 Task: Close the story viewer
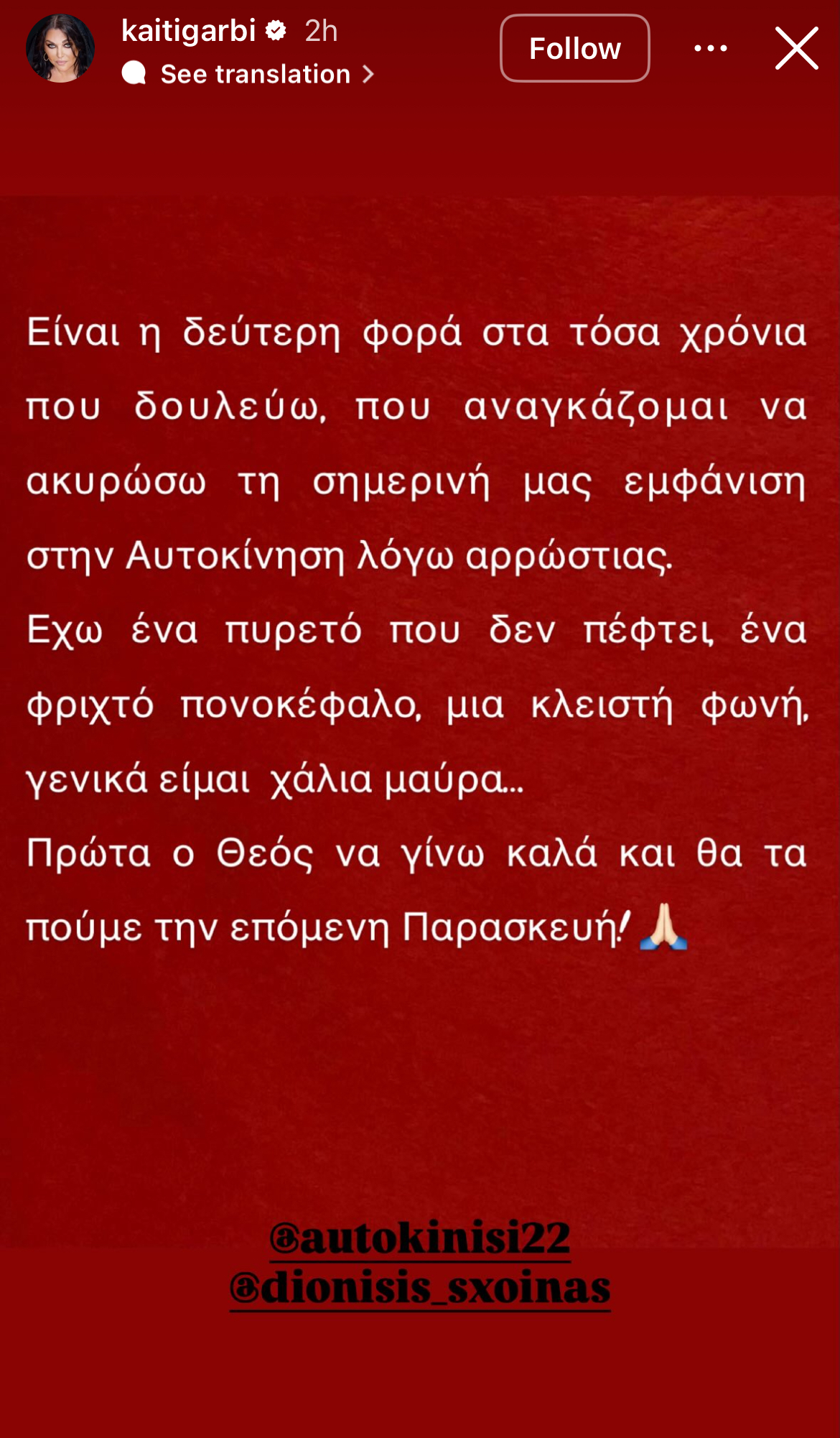click(x=796, y=48)
